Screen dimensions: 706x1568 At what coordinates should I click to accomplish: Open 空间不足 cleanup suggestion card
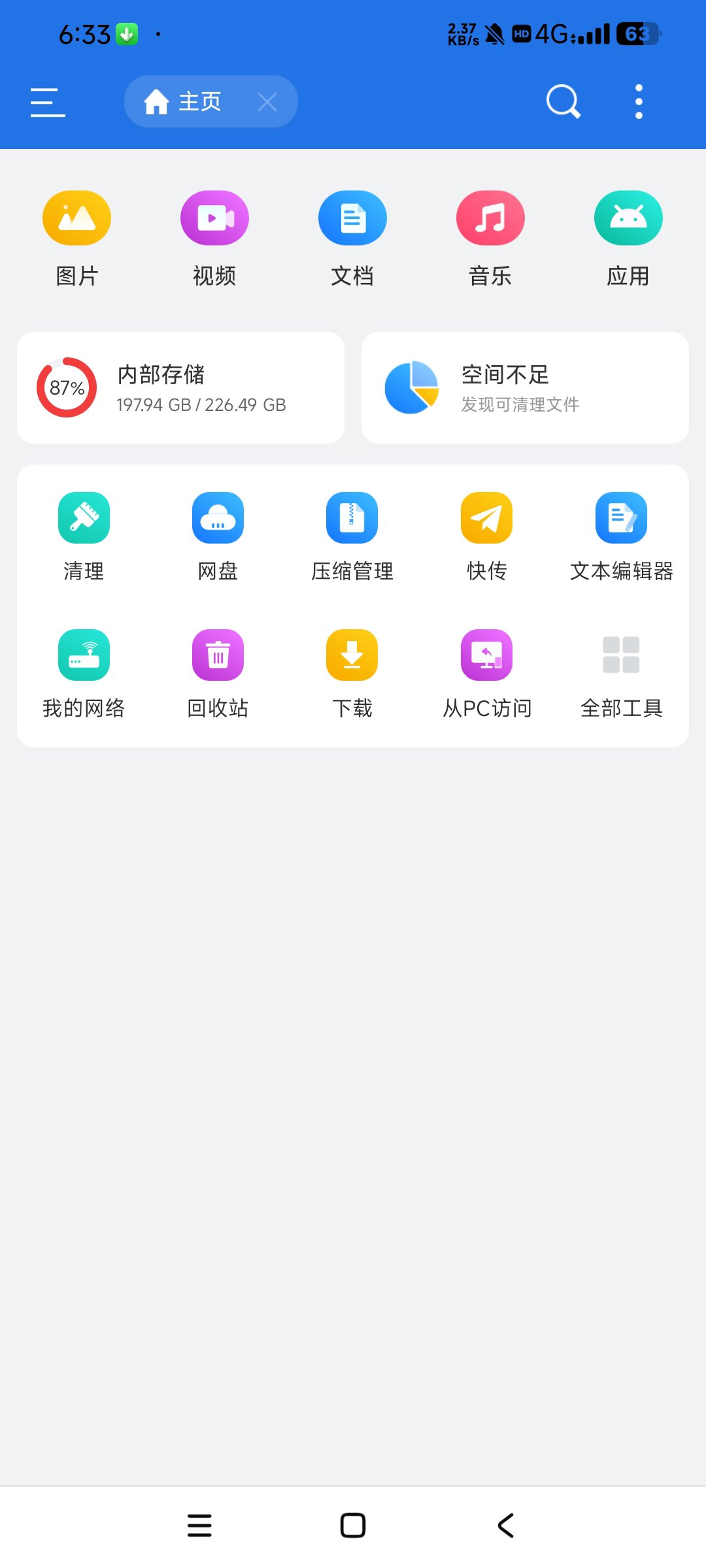[x=525, y=387]
